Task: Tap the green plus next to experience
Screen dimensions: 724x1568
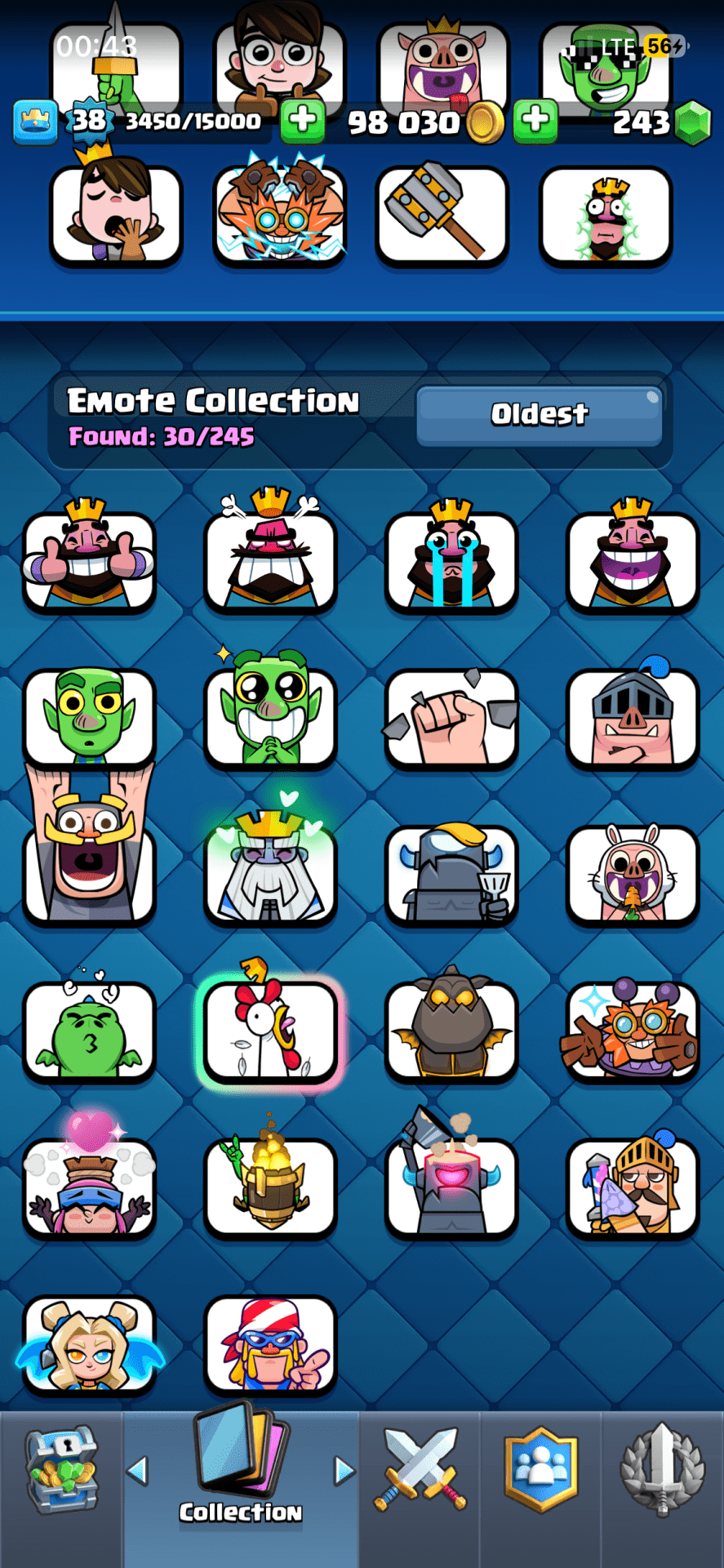Action: tap(303, 121)
